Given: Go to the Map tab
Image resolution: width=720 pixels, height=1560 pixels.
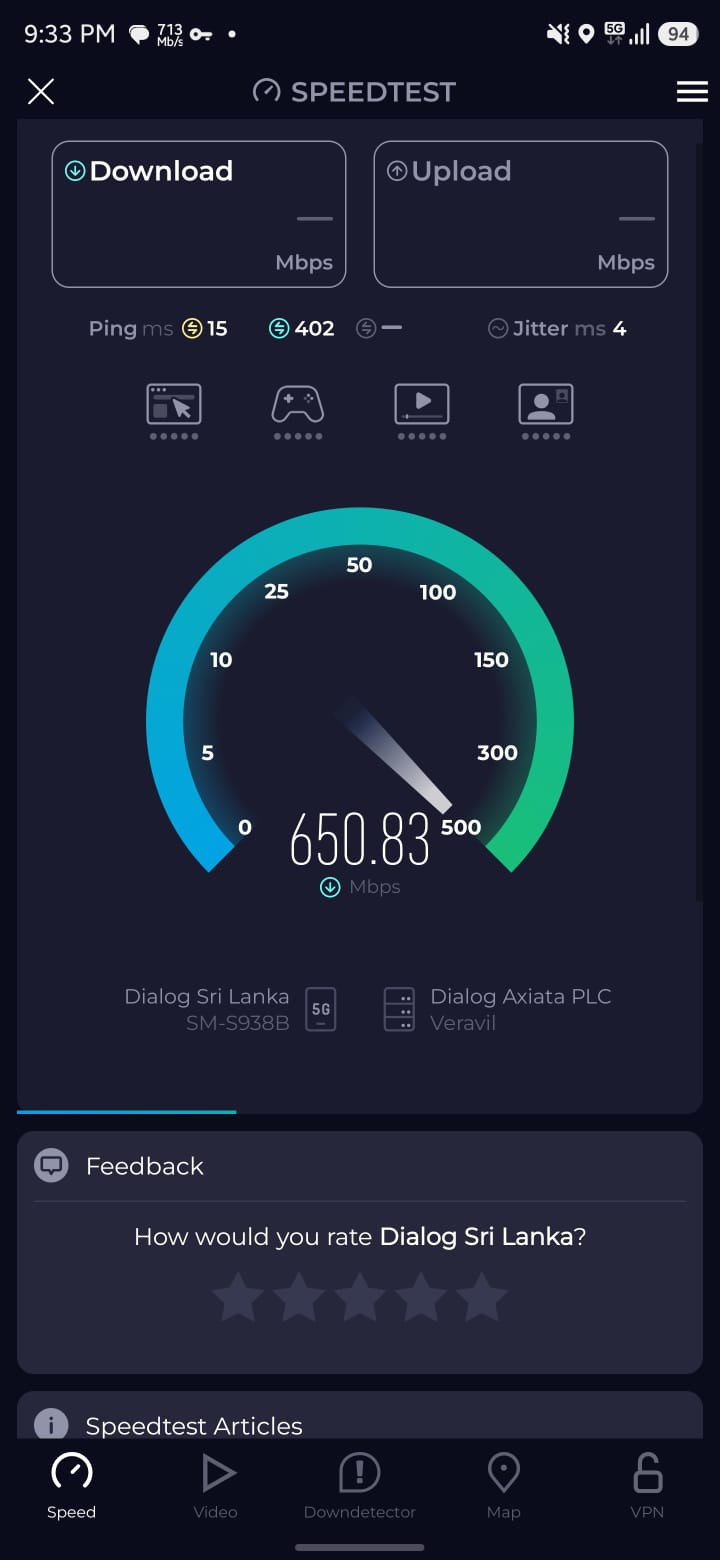Looking at the screenshot, I should tap(503, 1485).
